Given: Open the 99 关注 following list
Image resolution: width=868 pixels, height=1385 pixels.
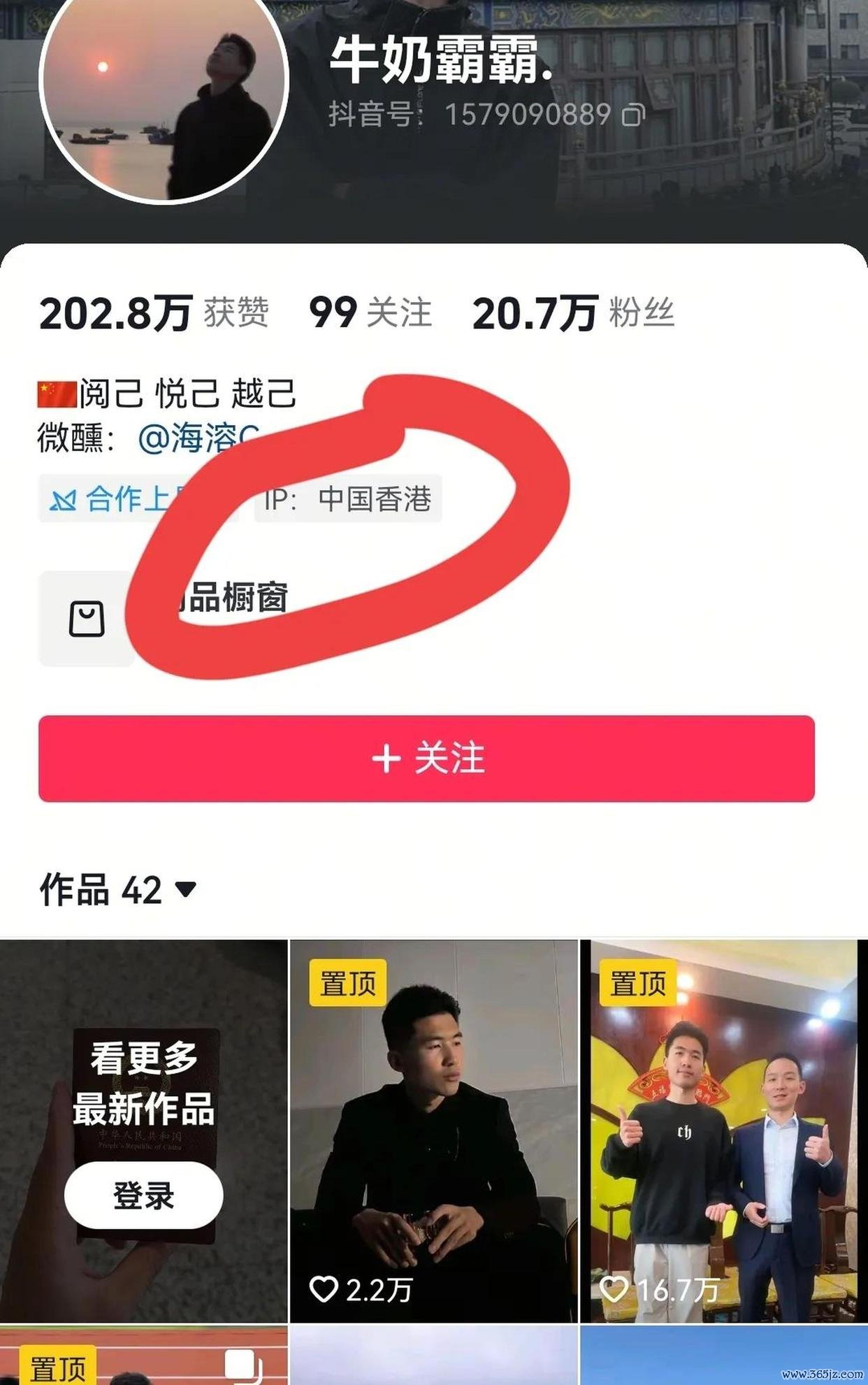Looking at the screenshot, I should 370,312.
